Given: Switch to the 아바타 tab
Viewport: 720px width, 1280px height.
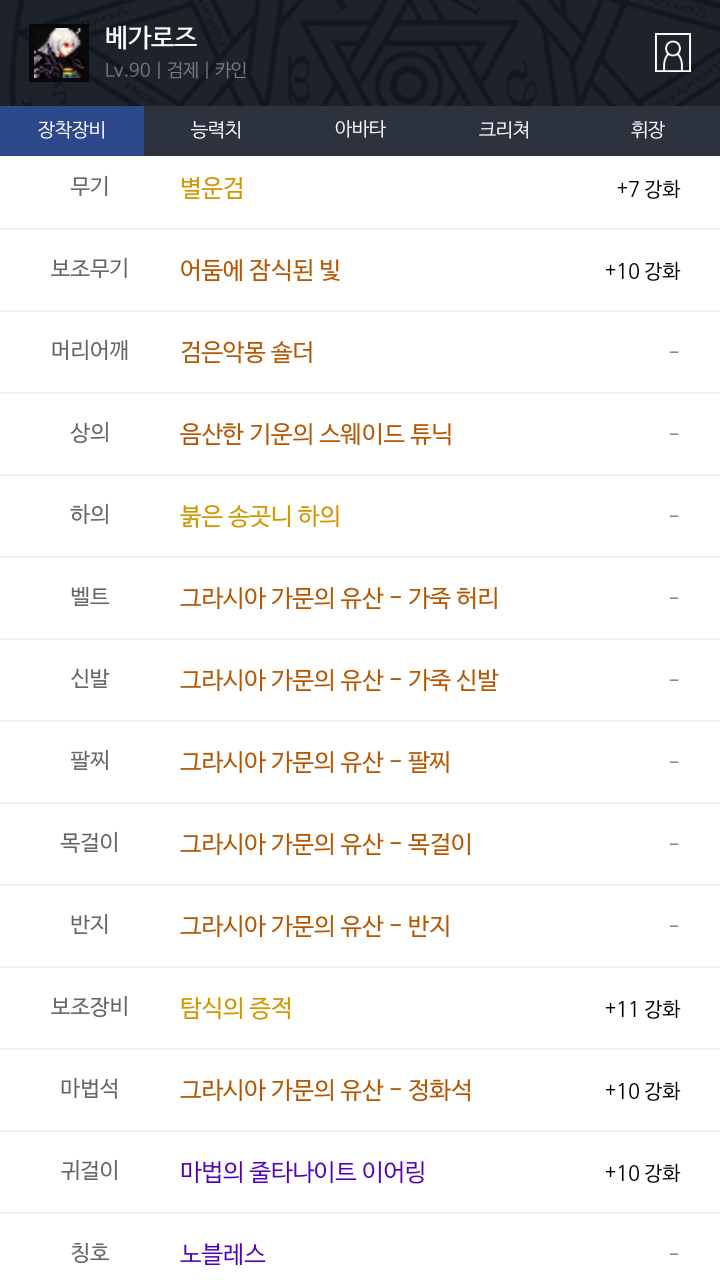Looking at the screenshot, I should (360, 130).
